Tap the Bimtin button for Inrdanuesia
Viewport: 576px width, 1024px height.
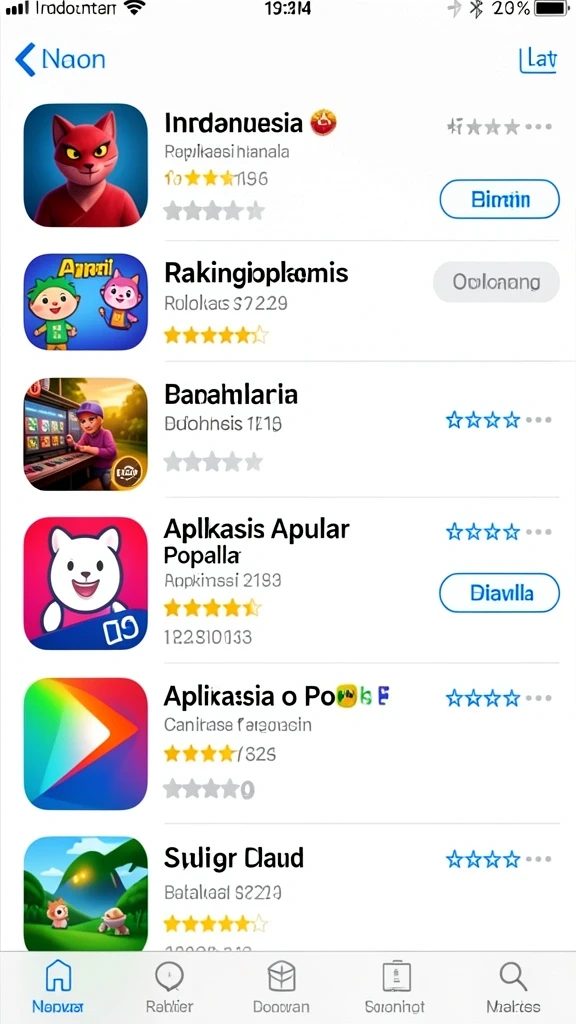coord(500,199)
